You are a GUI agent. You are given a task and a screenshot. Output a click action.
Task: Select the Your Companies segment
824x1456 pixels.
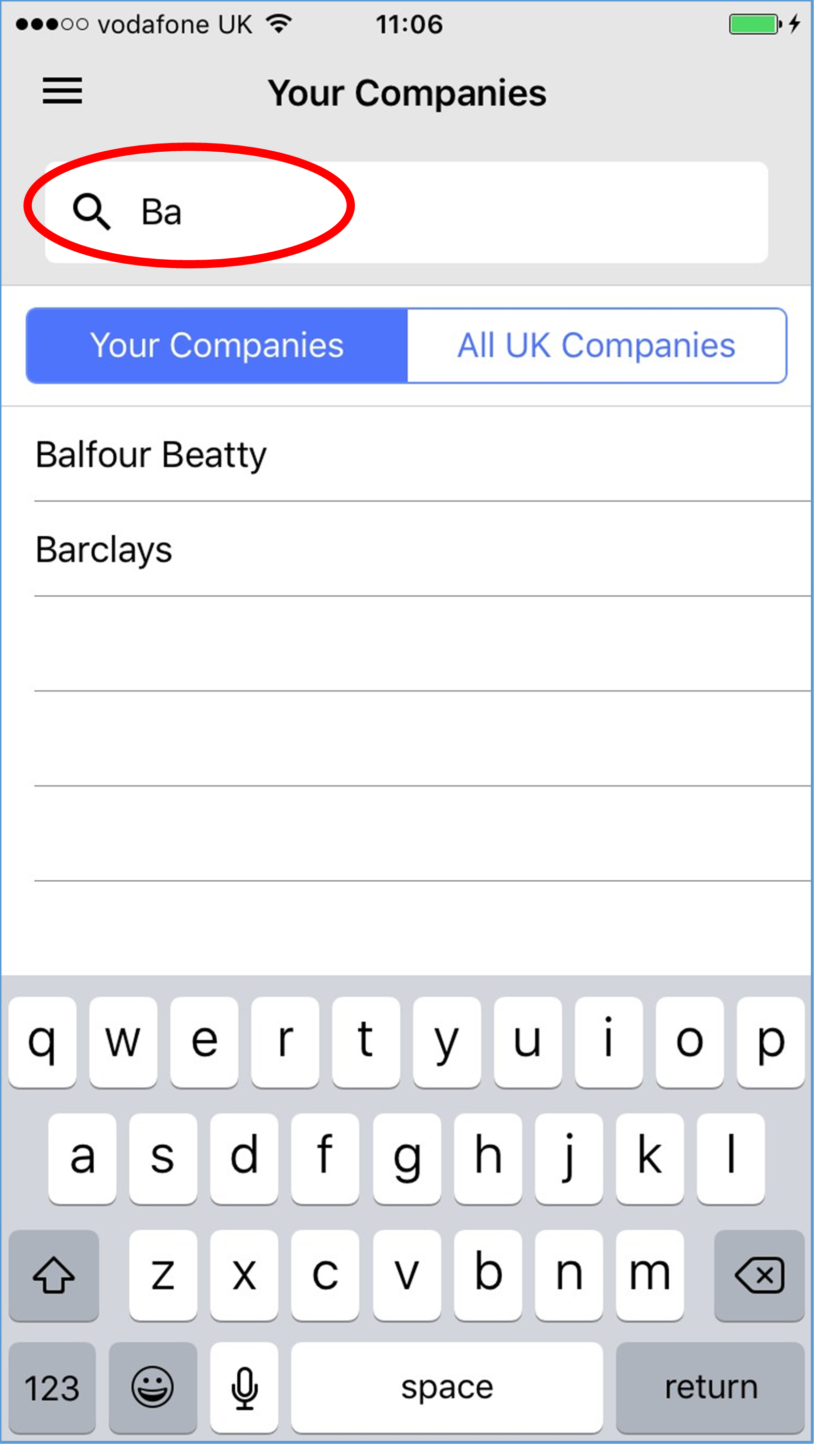click(x=219, y=349)
